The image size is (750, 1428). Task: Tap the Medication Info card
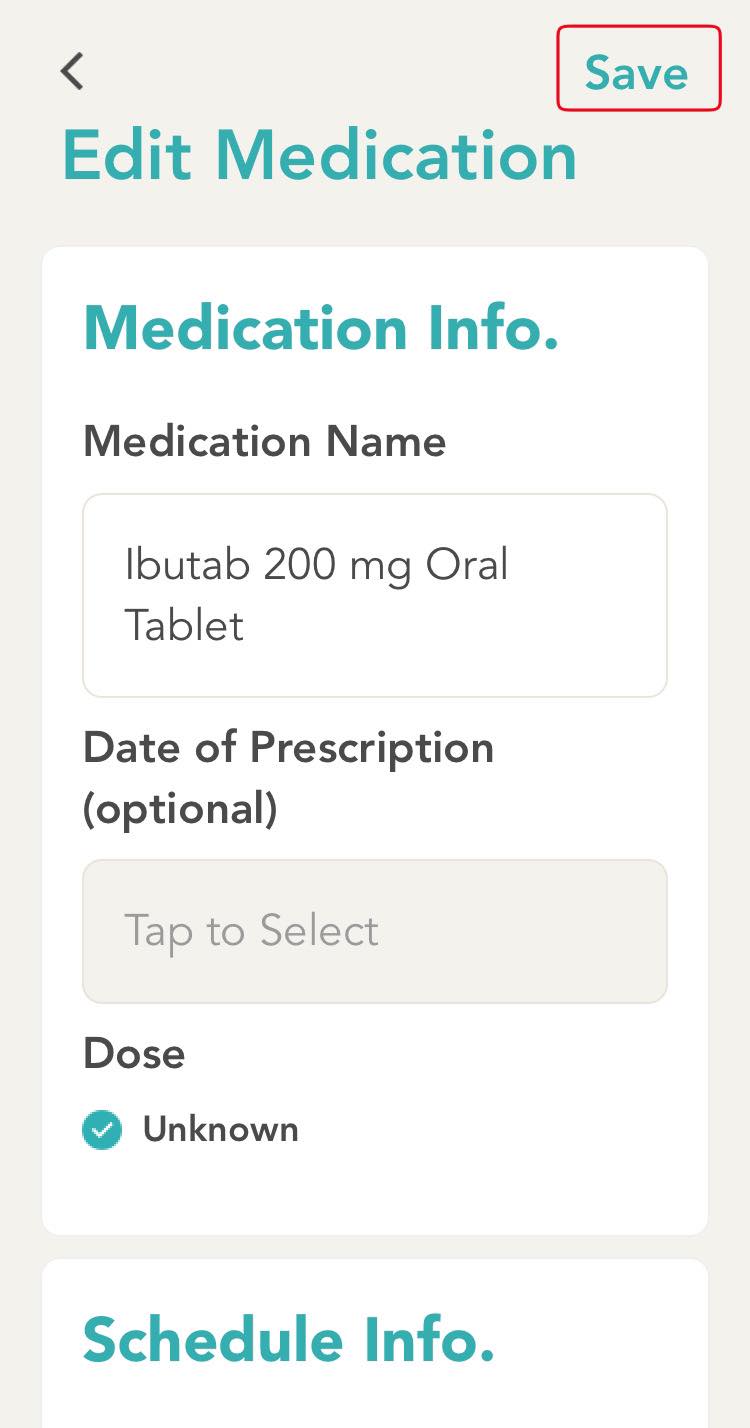374,740
